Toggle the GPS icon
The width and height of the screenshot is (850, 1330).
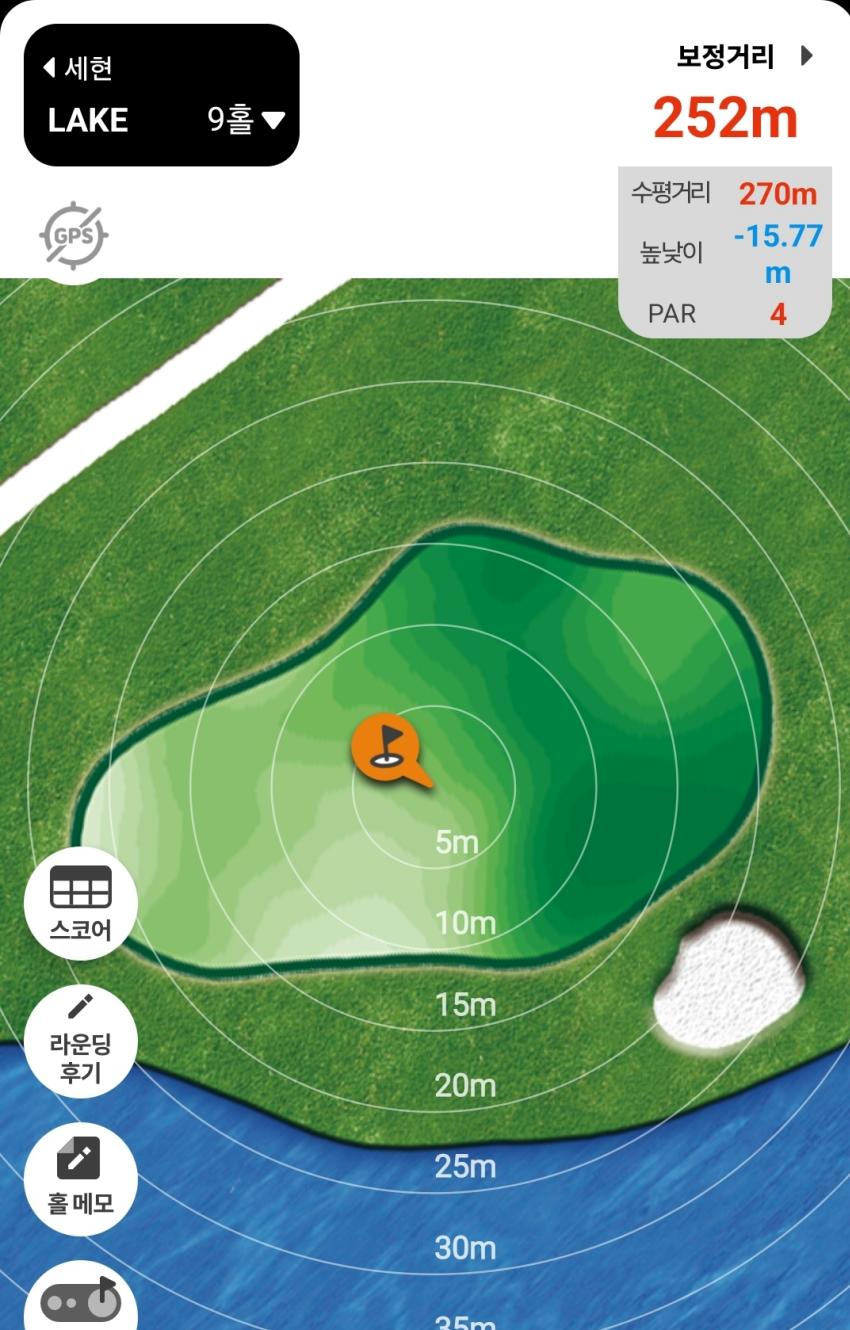73,236
